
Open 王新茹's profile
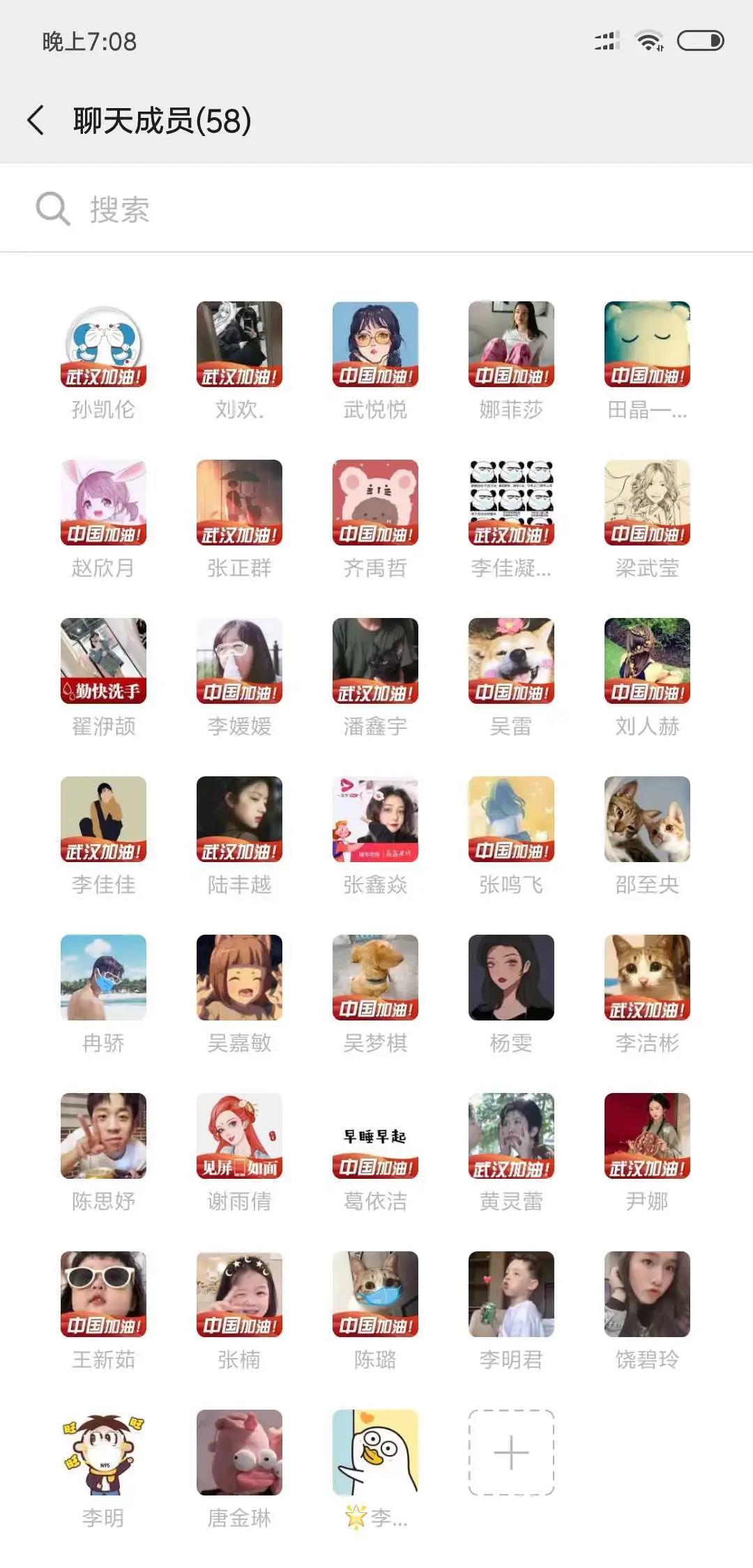click(103, 1295)
